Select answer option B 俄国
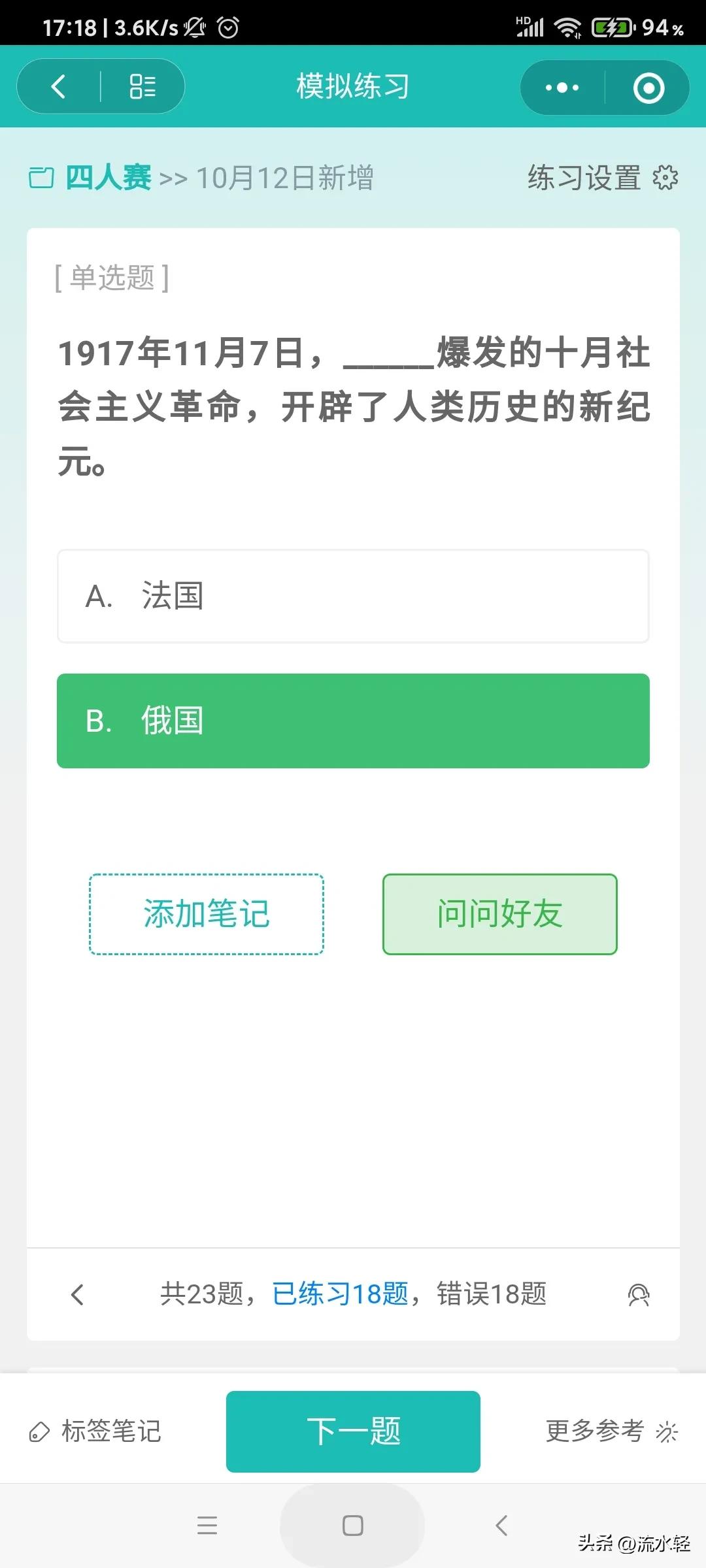The height and width of the screenshot is (1568, 706). 353,721
